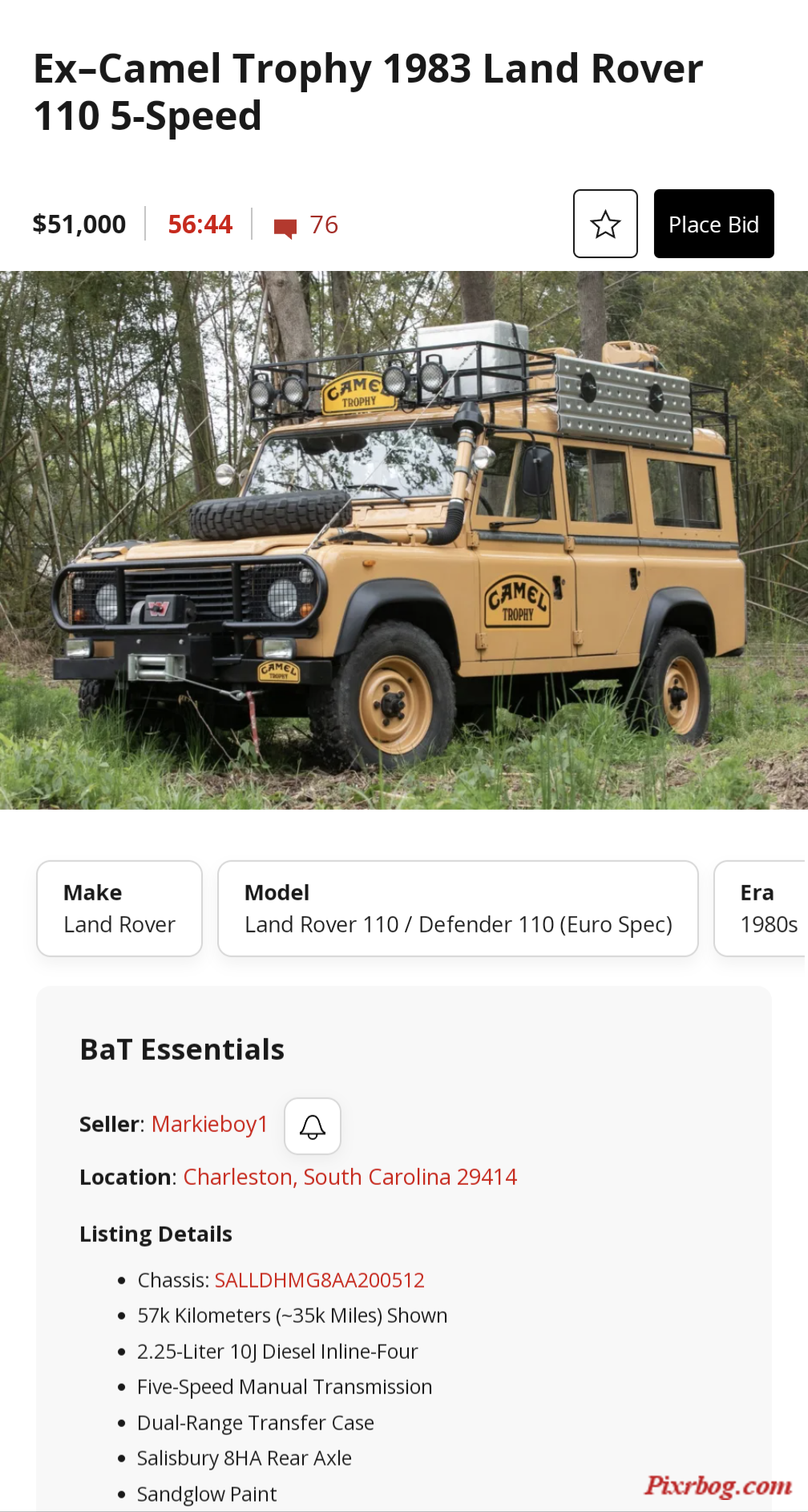Screen dimensions: 808x1512
Task: Open the Model Defender 110 card
Action: point(458,908)
